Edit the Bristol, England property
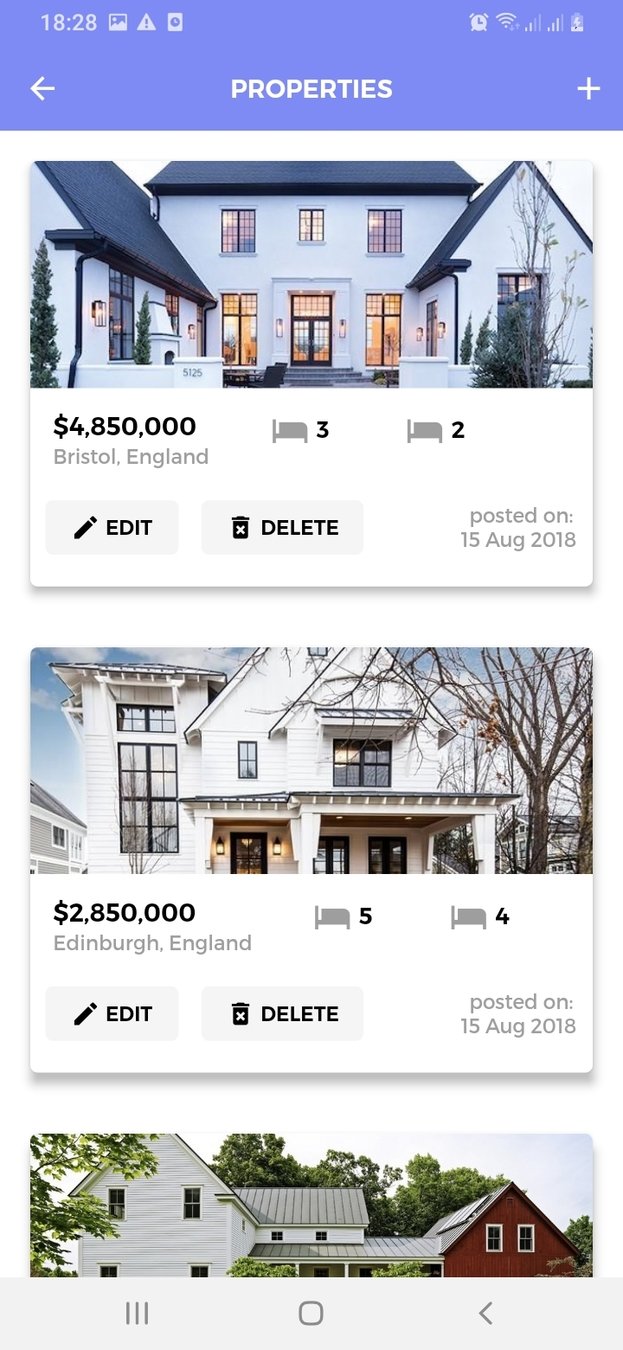This screenshot has height=1350, width=623. 112,528
